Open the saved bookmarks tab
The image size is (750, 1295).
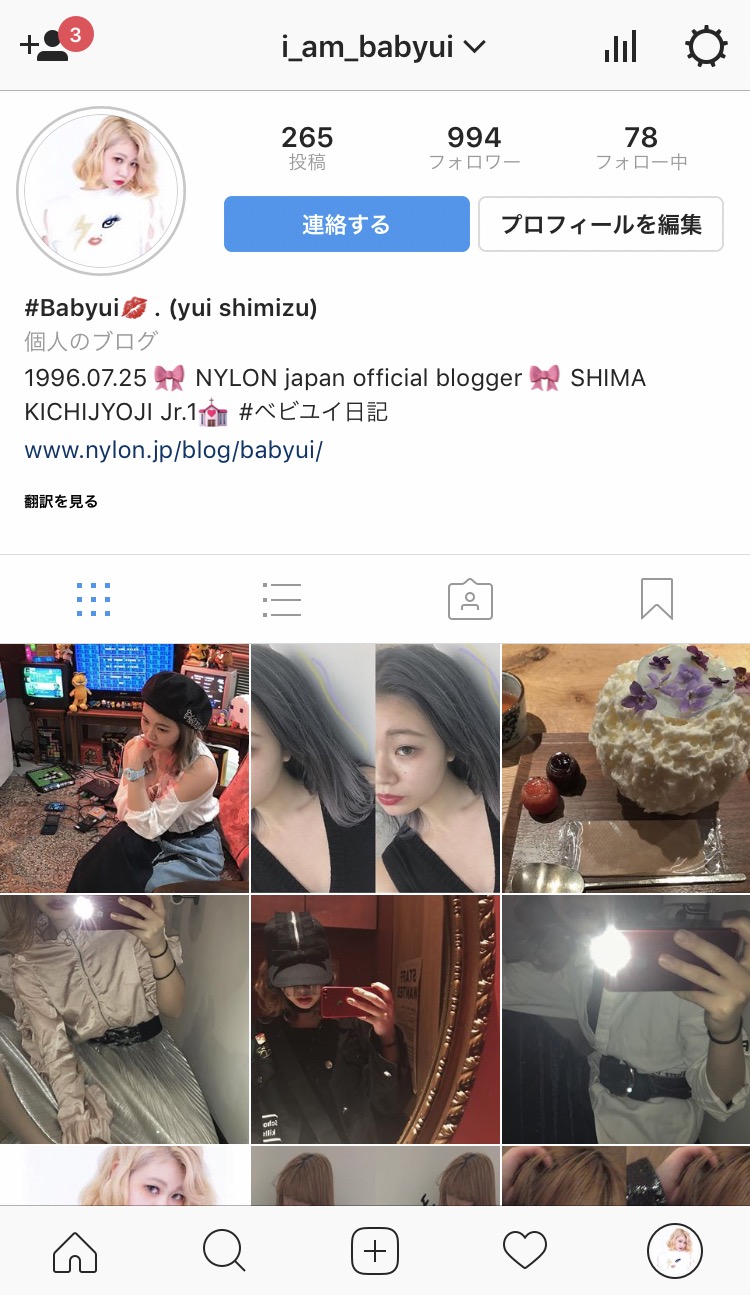click(657, 599)
